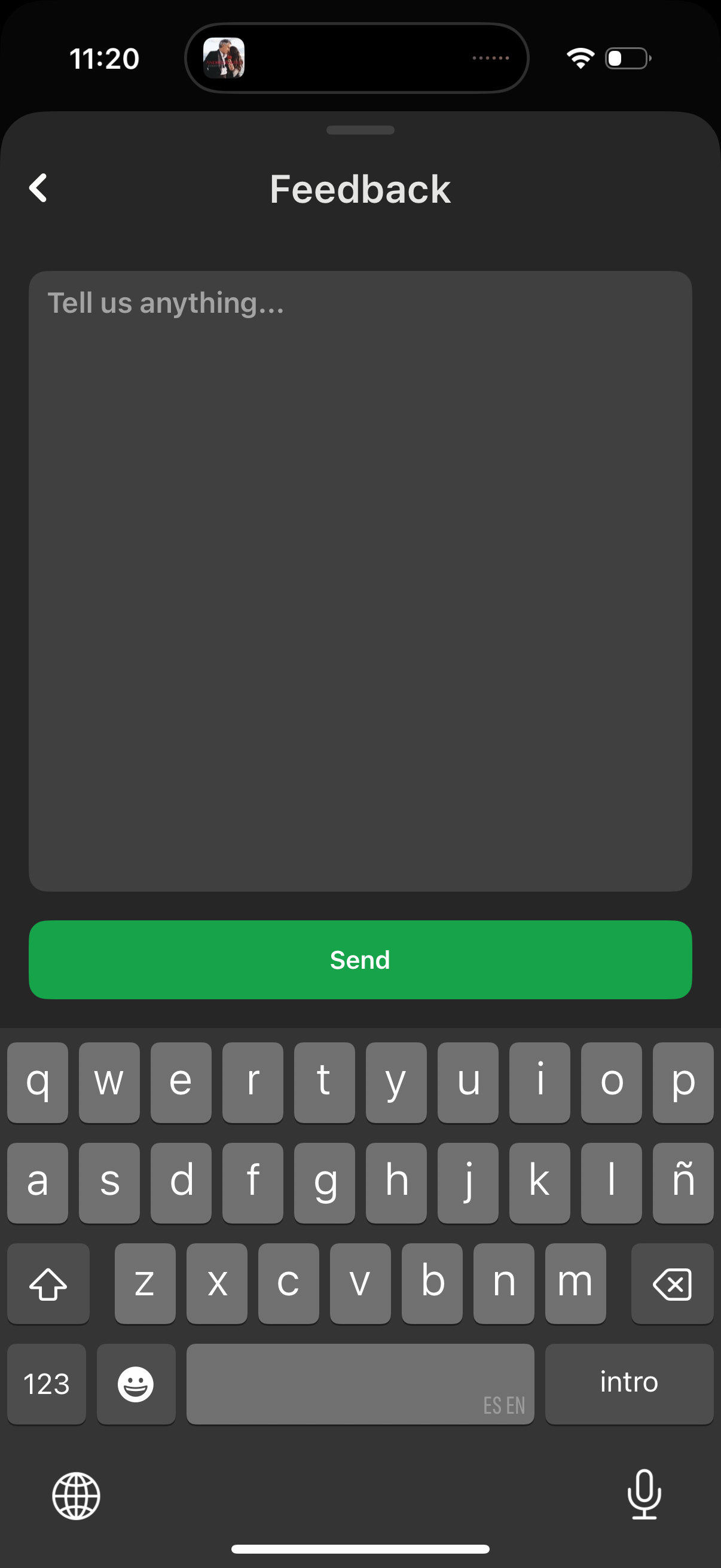Start voice dictation with the microphone icon
721x1568 pixels.
pyautogui.click(x=644, y=1497)
